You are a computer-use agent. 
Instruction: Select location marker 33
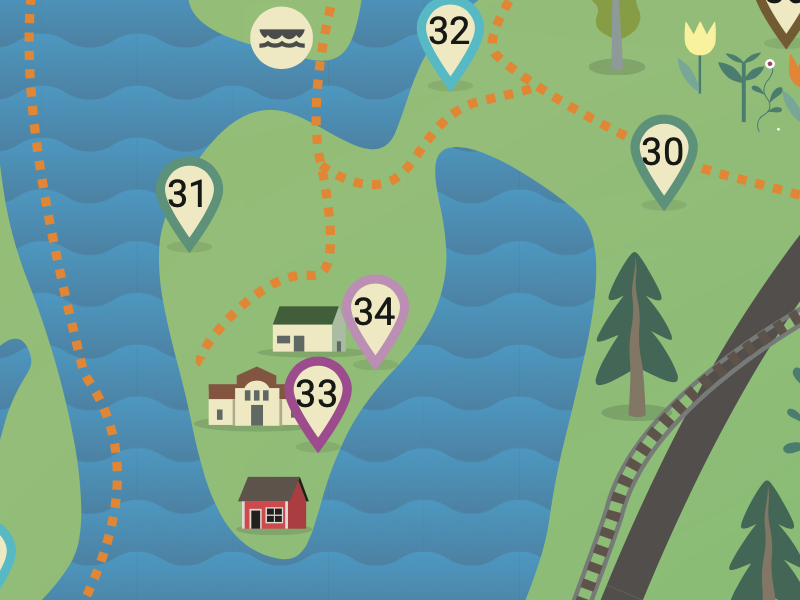(x=317, y=395)
